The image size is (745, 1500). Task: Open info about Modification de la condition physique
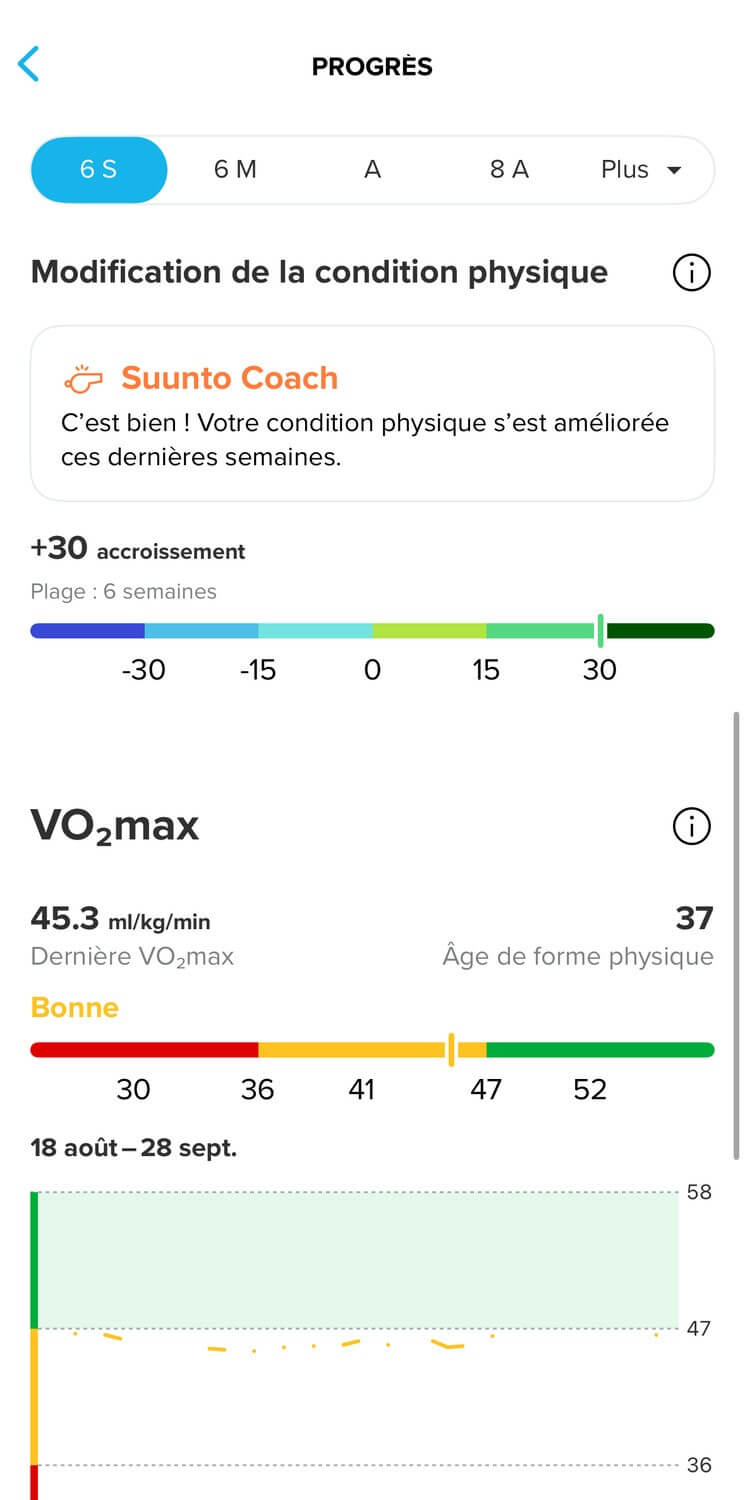click(691, 272)
